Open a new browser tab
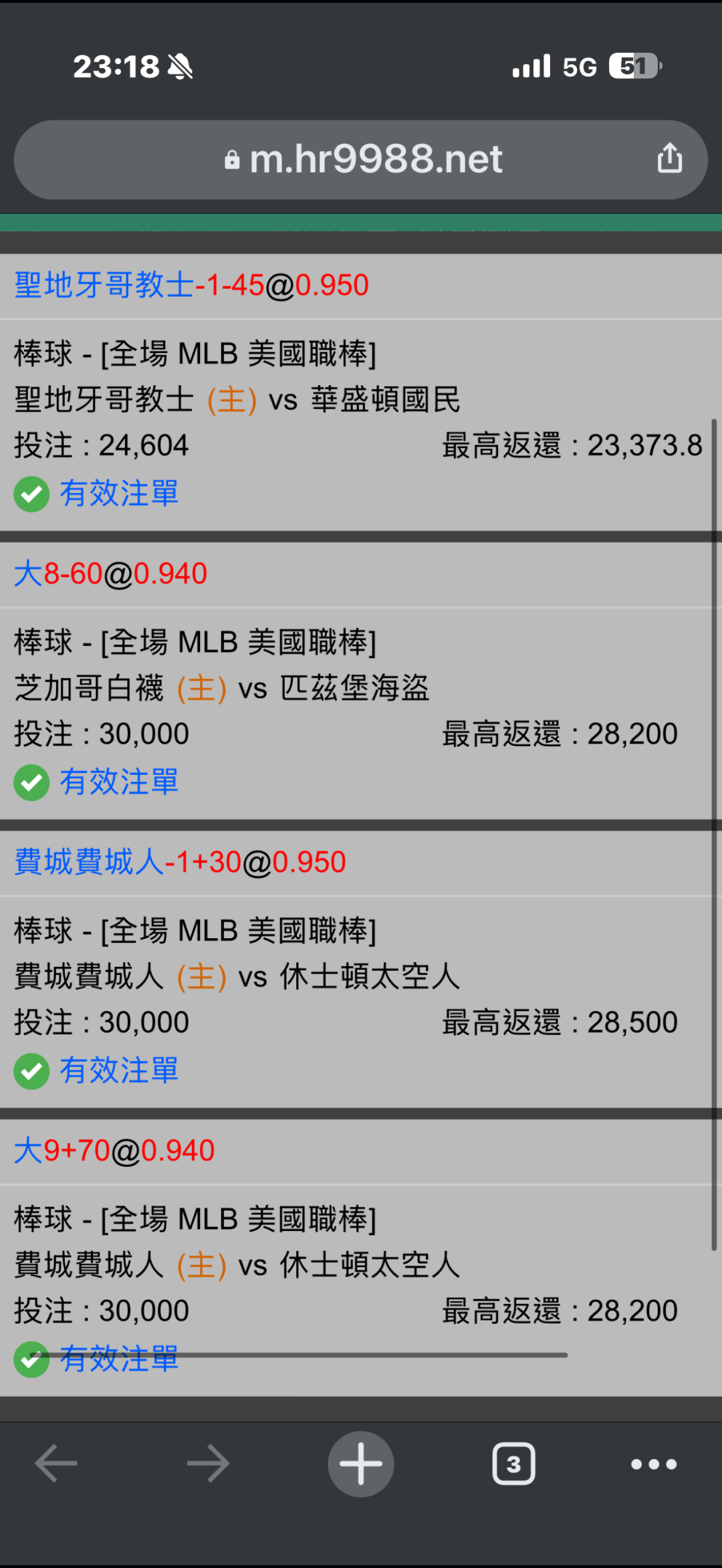This screenshot has height=1568, width=722. pyautogui.click(x=361, y=1464)
